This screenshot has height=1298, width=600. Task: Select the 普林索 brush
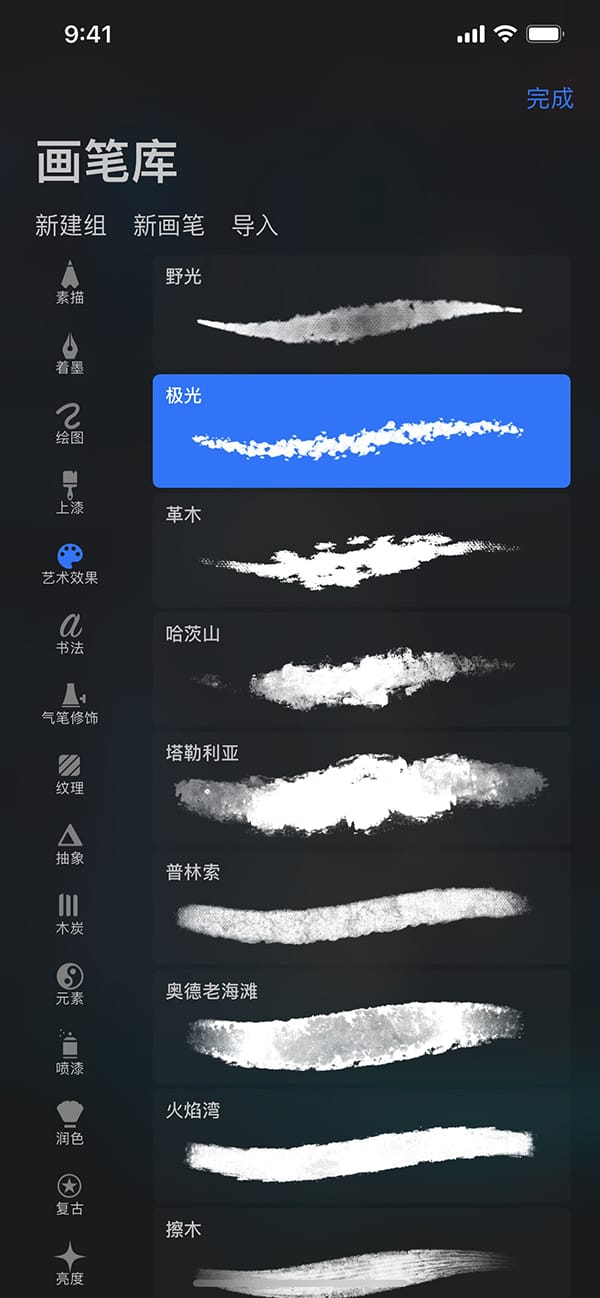tap(361, 907)
